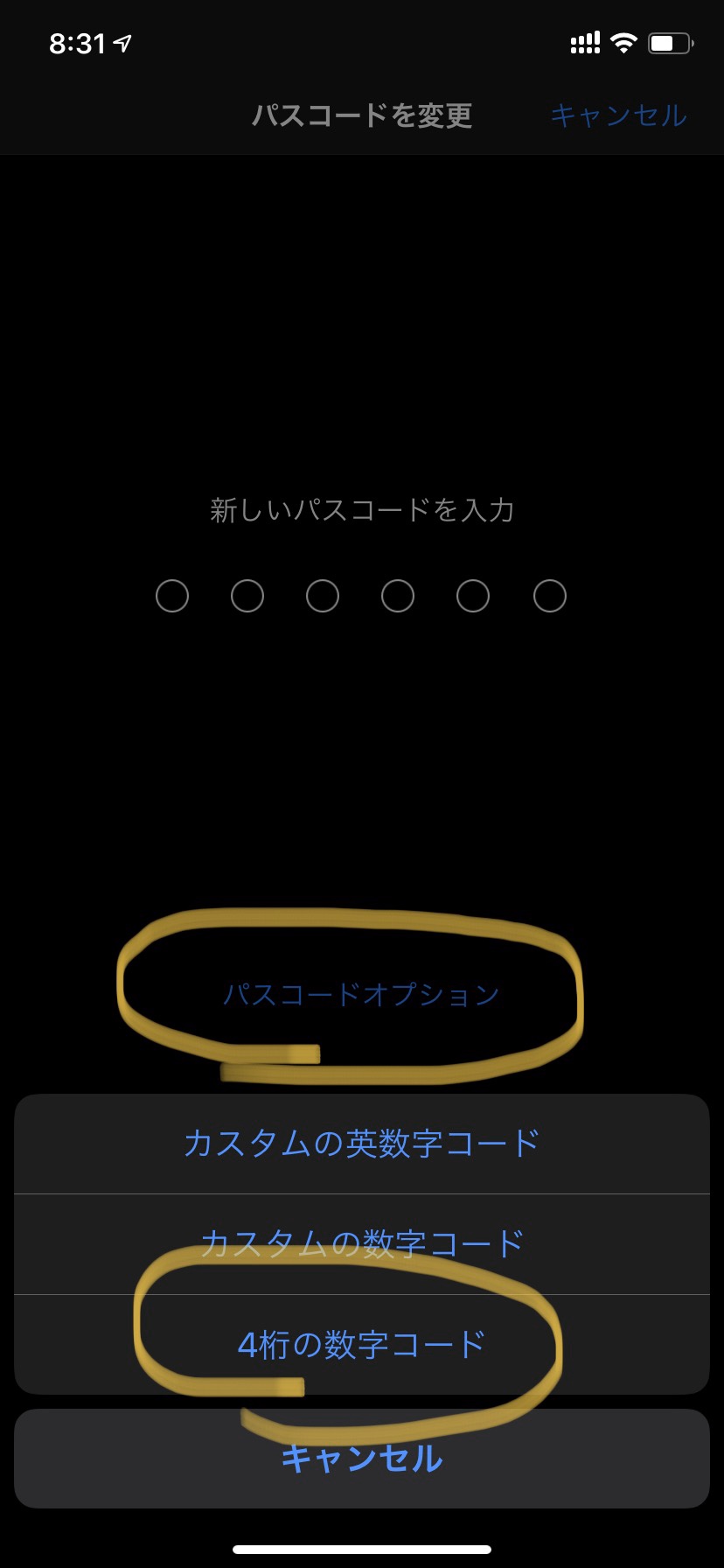Select 4桁の数字コード option
The width and height of the screenshot is (724, 1568).
pyautogui.click(x=361, y=1345)
